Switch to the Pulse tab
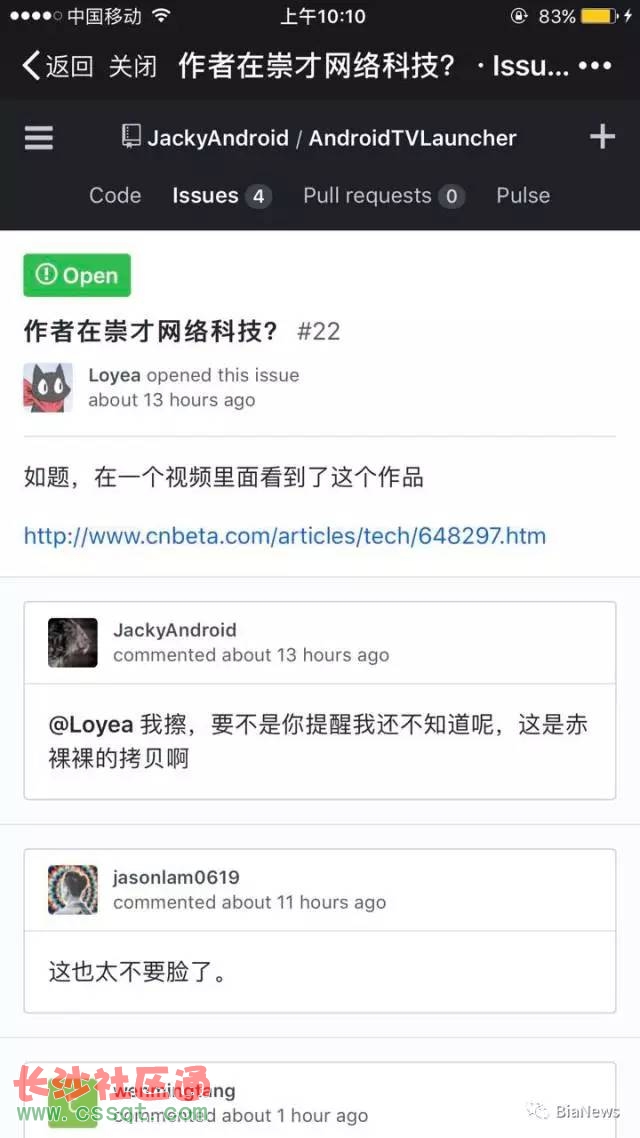 point(523,195)
